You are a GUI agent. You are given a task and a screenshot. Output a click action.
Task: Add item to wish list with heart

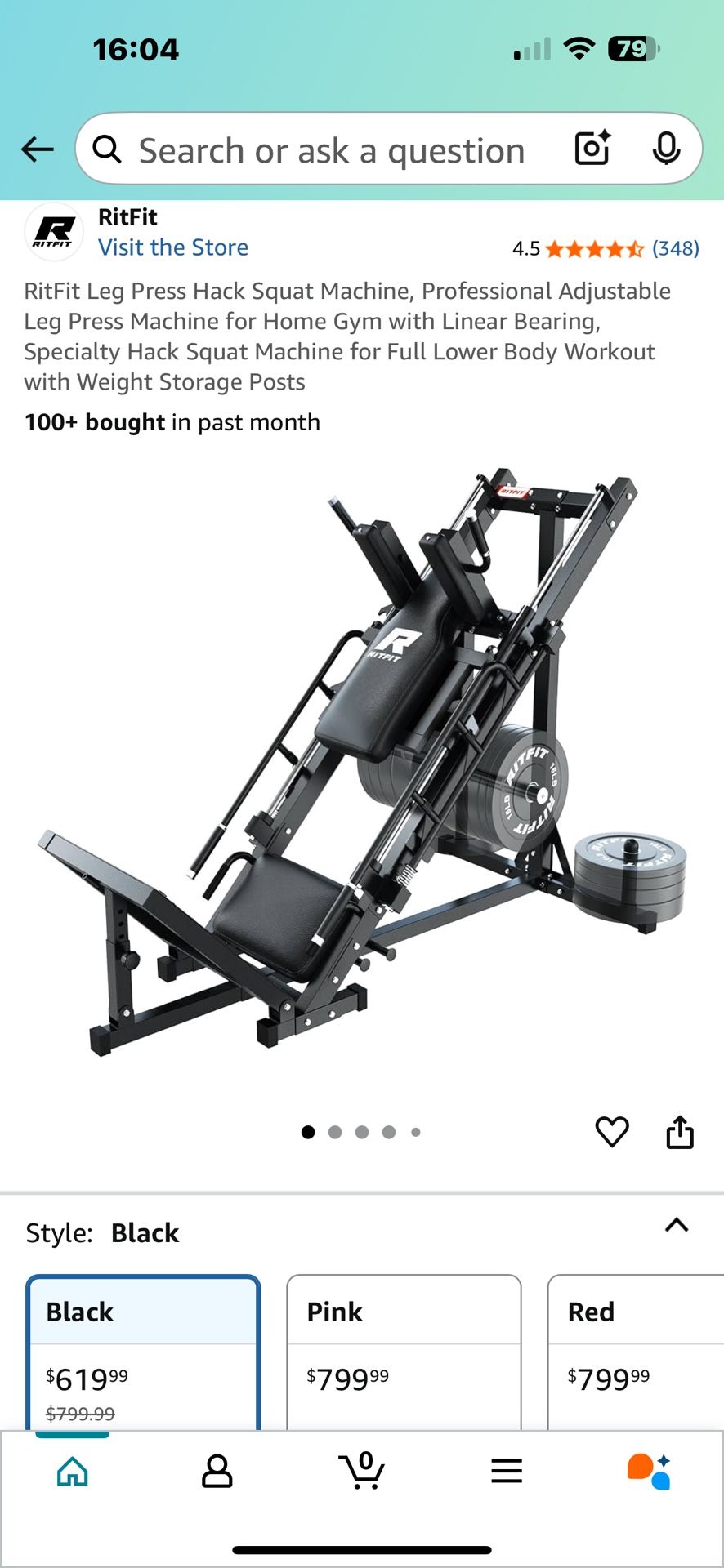[x=611, y=1132]
